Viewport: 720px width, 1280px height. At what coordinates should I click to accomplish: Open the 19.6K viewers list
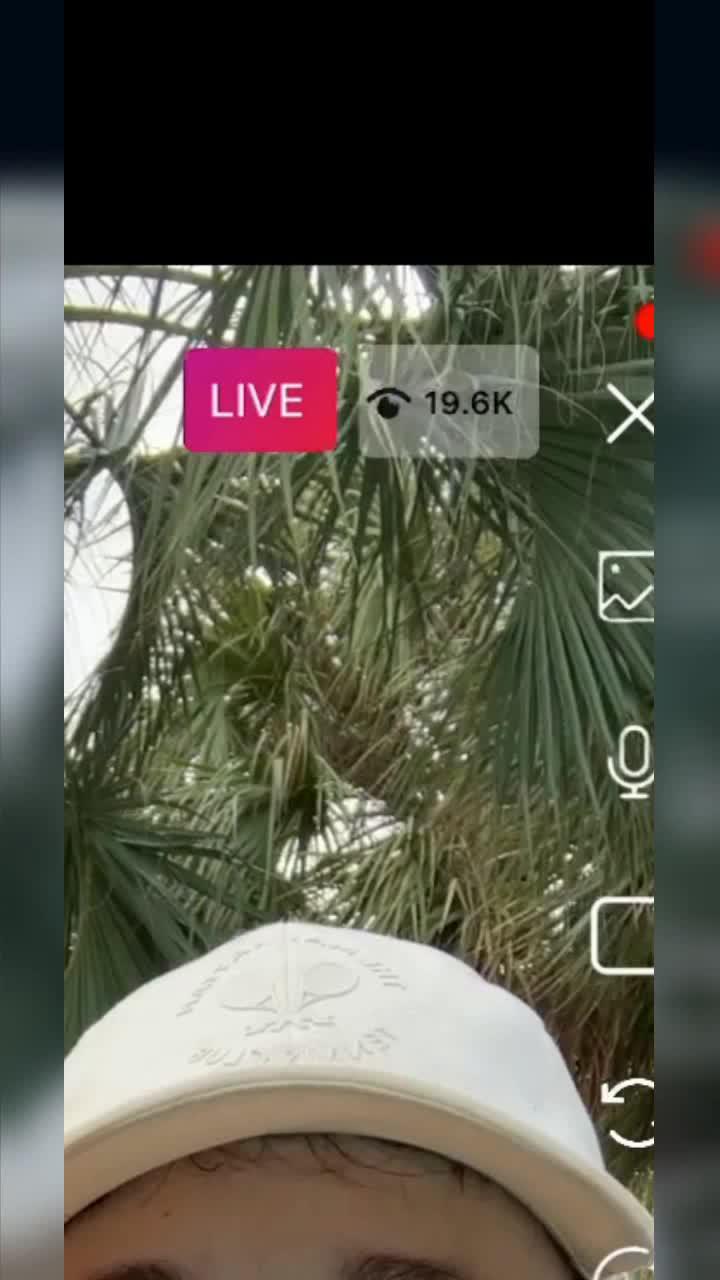pyautogui.click(x=448, y=402)
